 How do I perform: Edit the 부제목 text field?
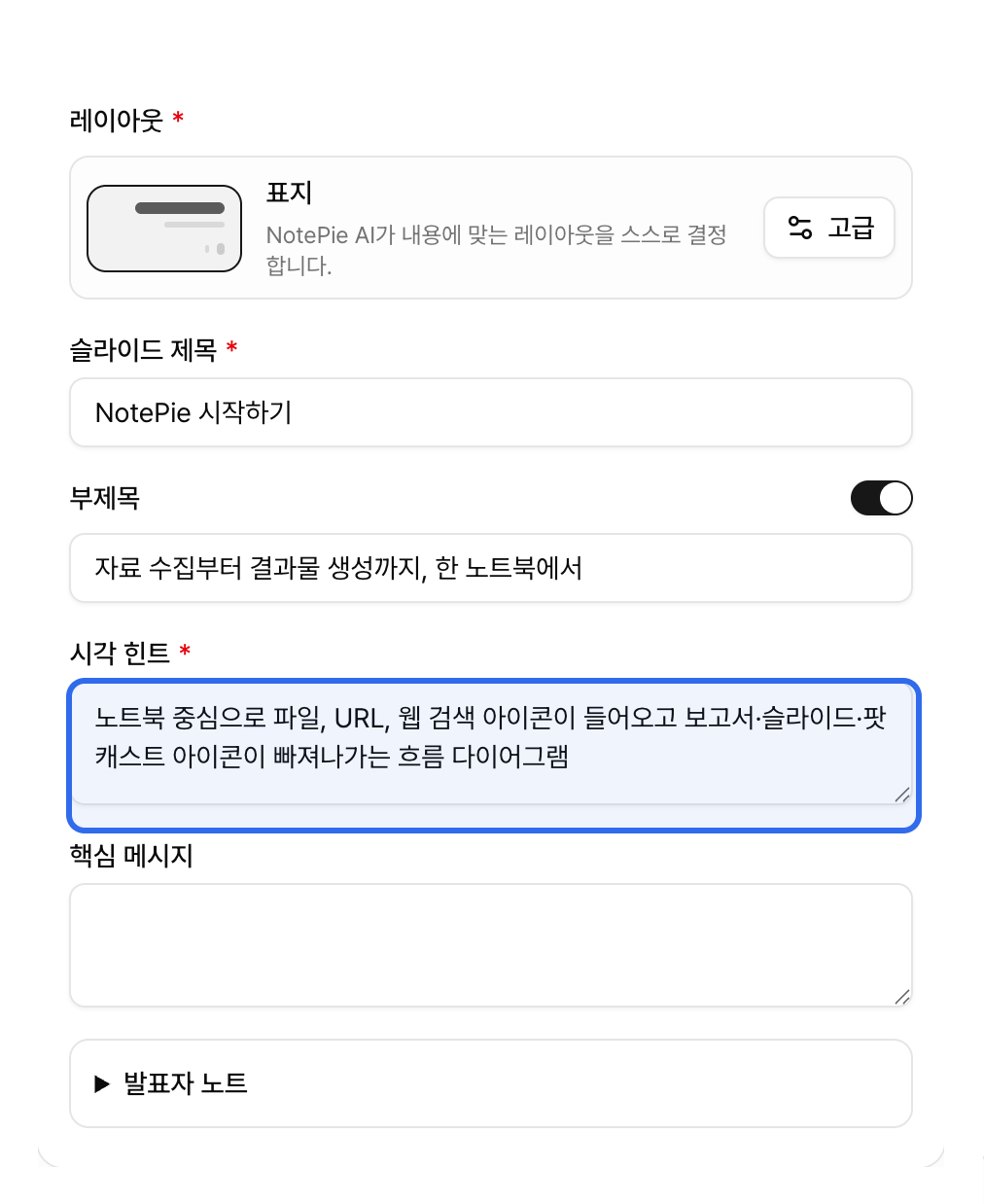(491, 568)
